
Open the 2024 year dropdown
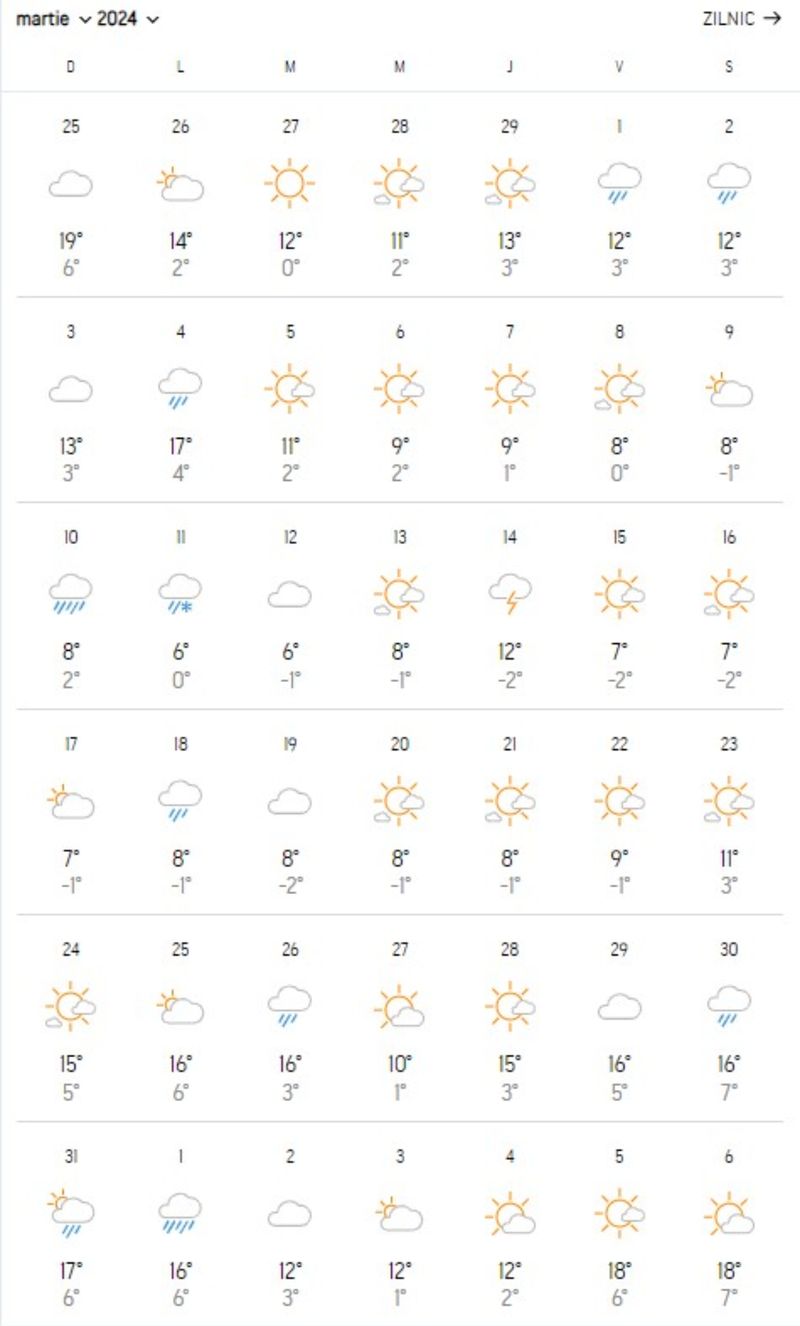point(128,19)
